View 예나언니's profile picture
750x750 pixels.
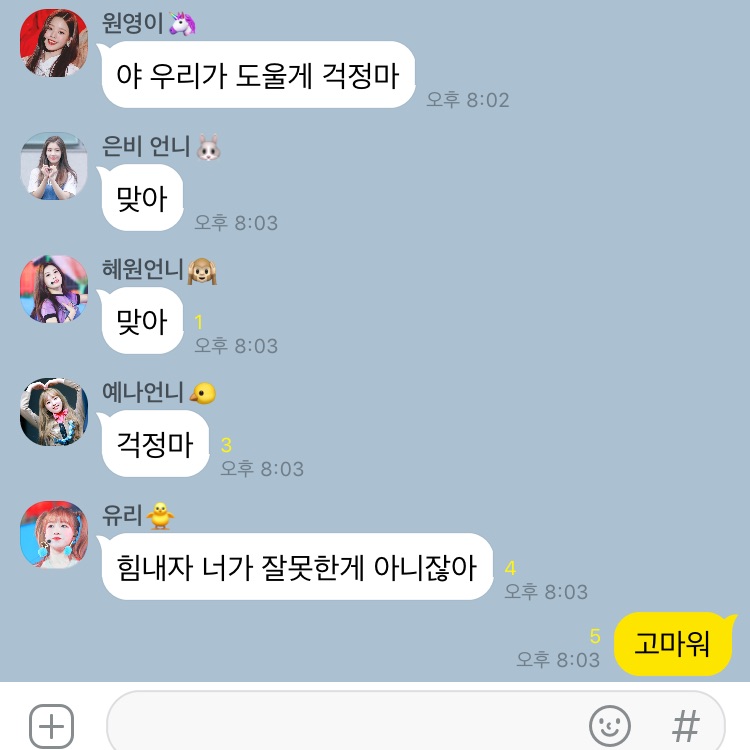(54, 412)
